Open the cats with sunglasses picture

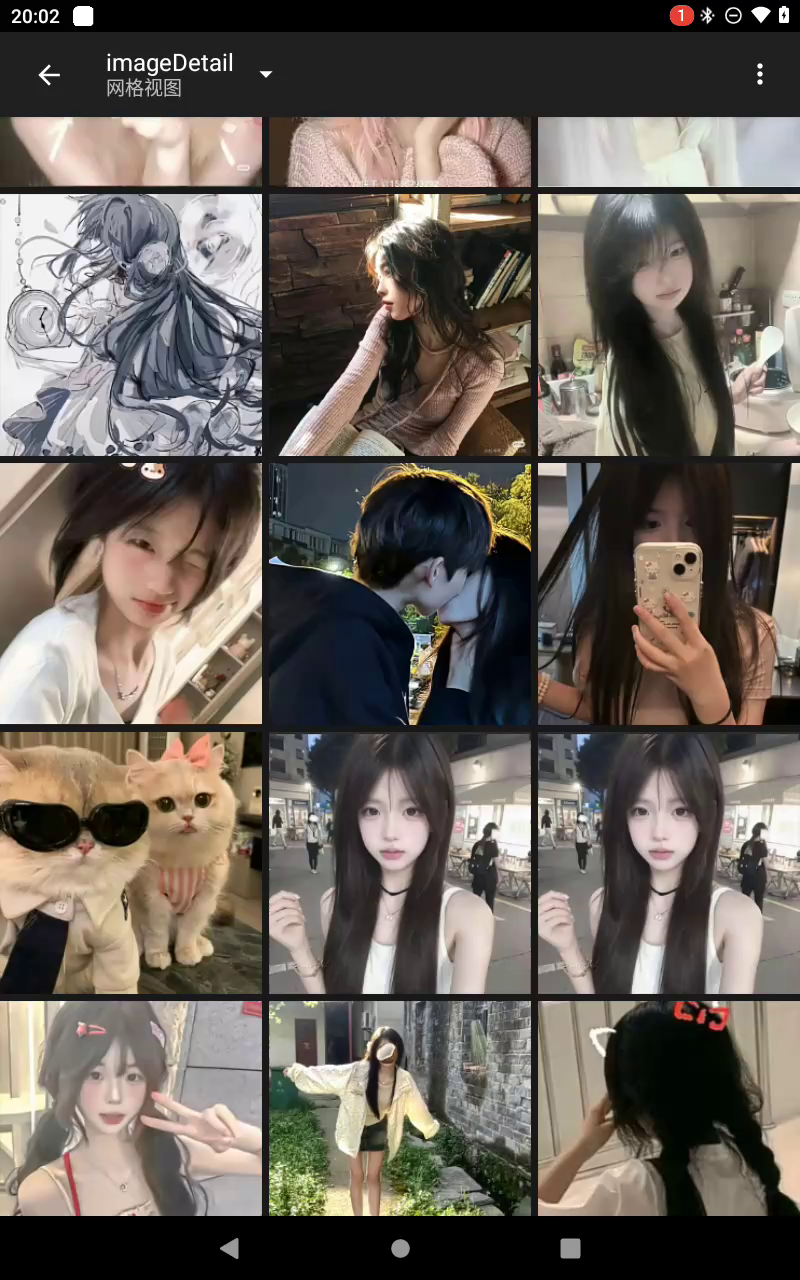tap(130, 863)
